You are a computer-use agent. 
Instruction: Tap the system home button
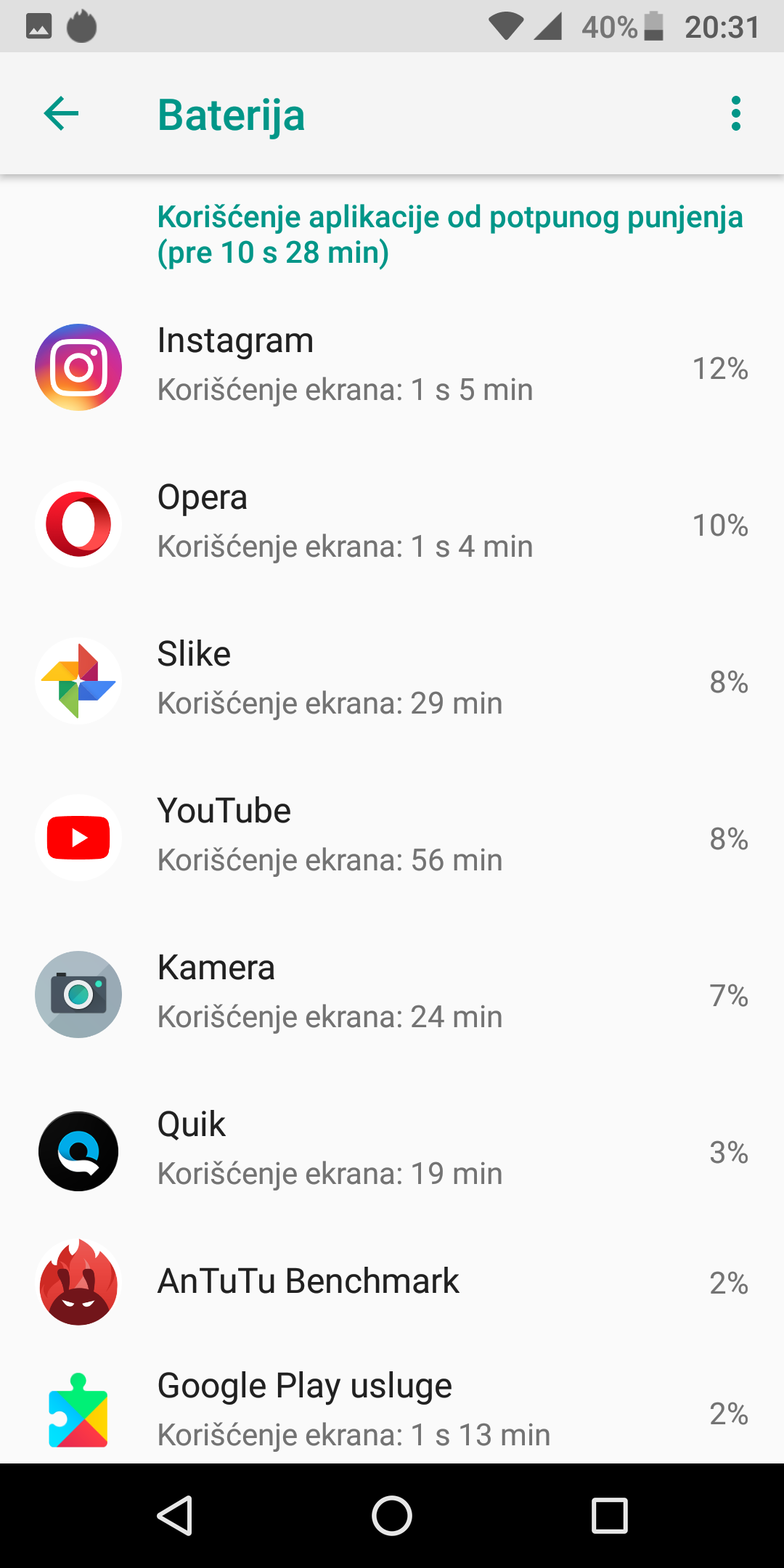(x=392, y=1516)
